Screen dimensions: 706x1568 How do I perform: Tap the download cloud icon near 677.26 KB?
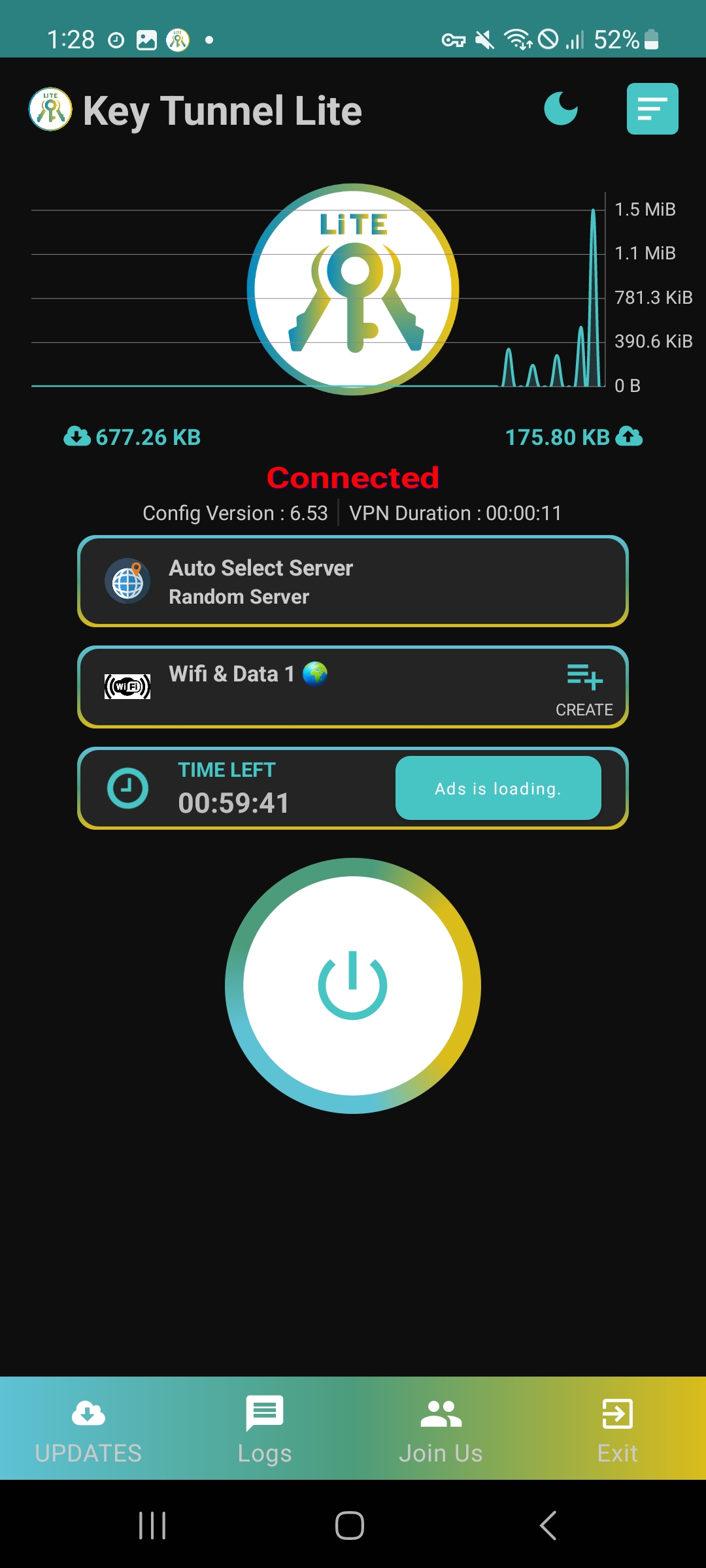point(76,436)
